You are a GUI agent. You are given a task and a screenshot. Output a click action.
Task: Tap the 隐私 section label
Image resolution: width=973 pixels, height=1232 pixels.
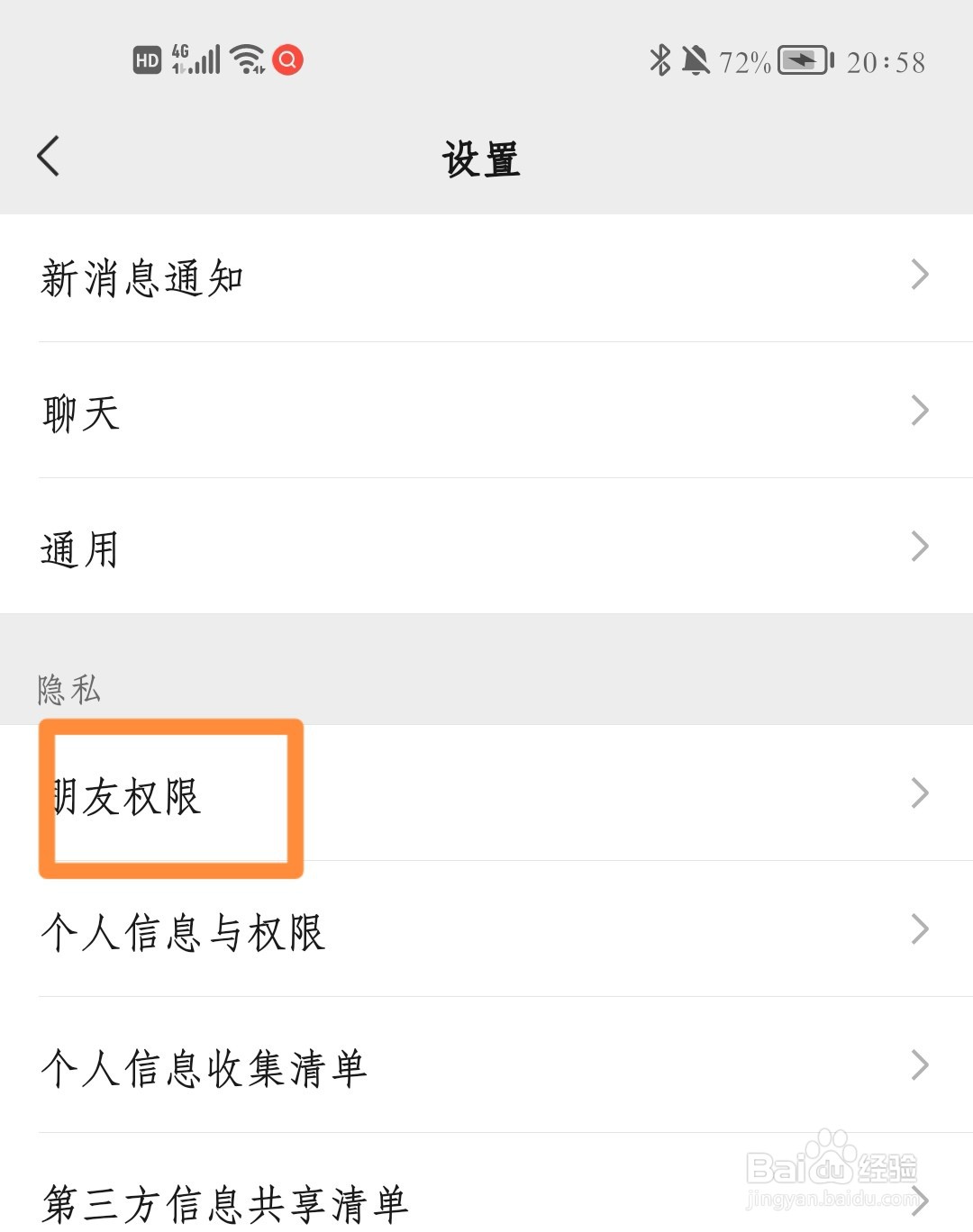click(x=65, y=690)
